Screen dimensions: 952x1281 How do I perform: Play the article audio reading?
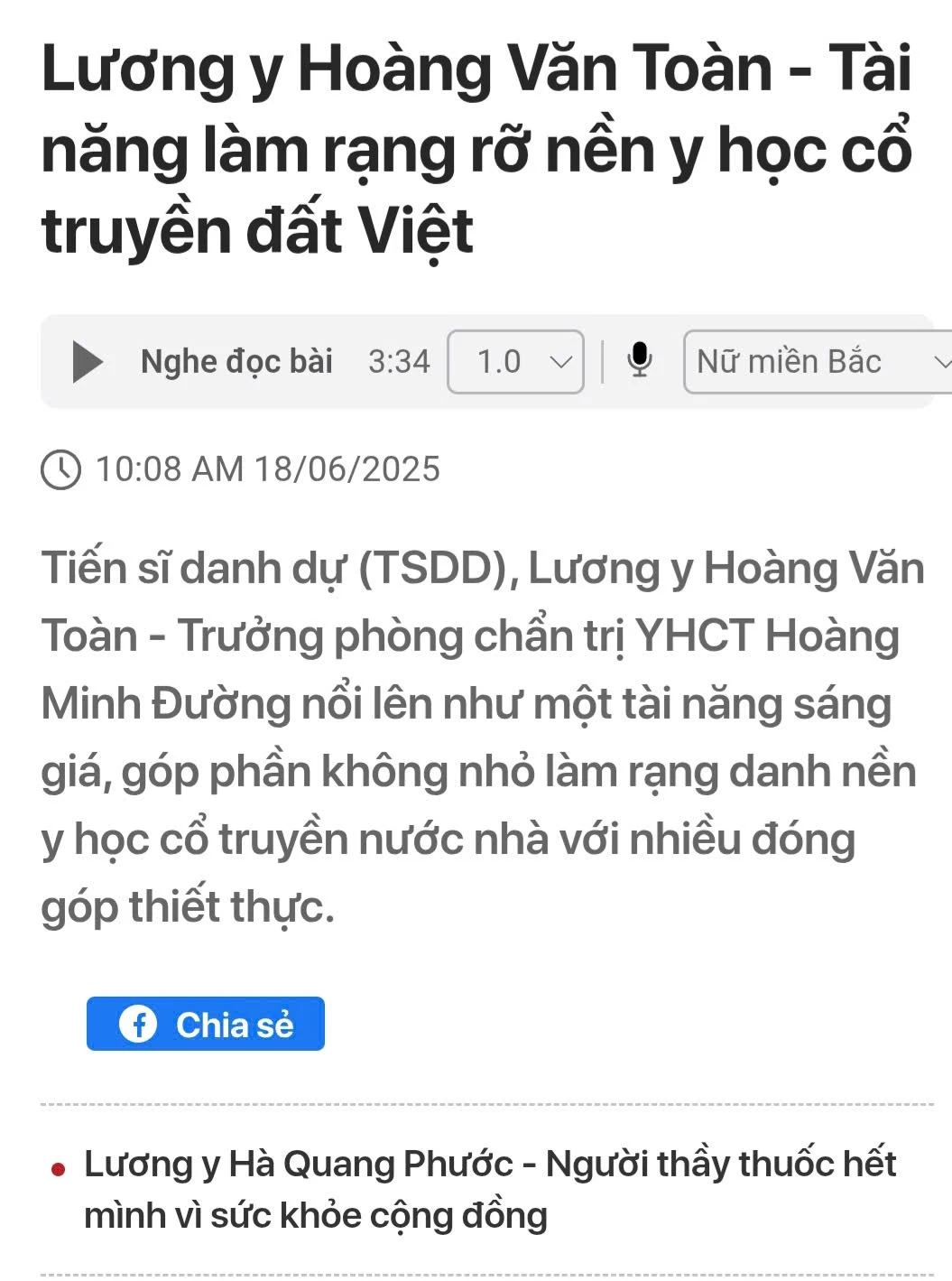click(x=88, y=362)
